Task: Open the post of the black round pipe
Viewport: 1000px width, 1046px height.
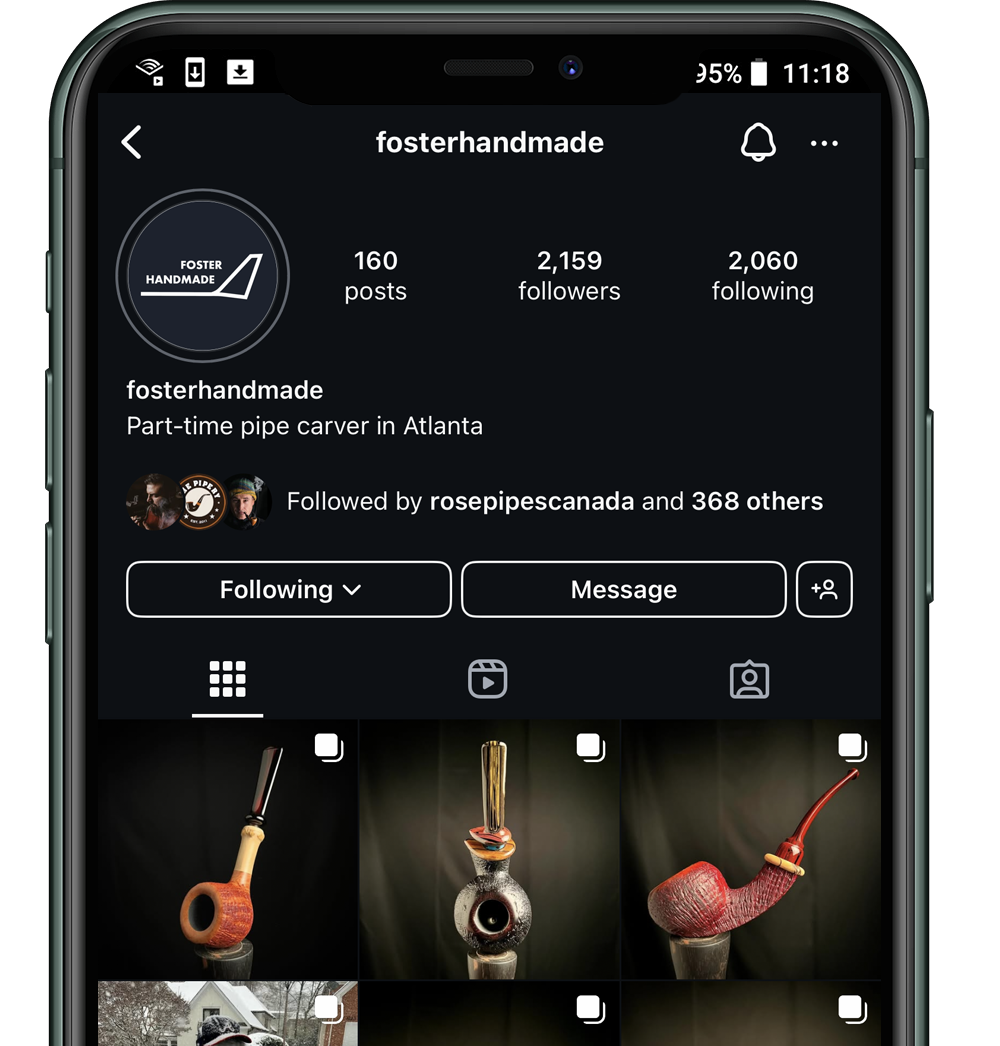Action: coord(489,850)
